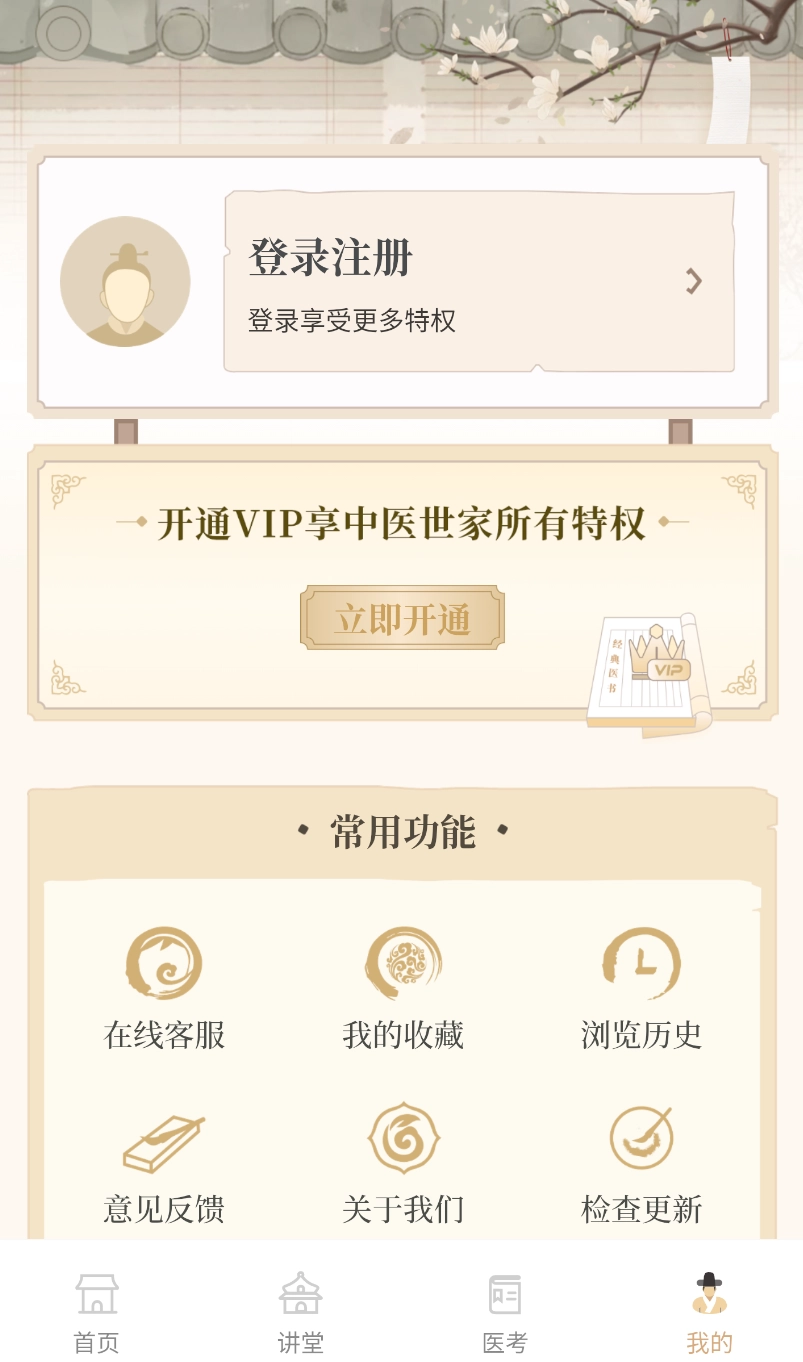Open 关于我们 about icon
This screenshot has width=803, height=1362.
click(x=402, y=1137)
